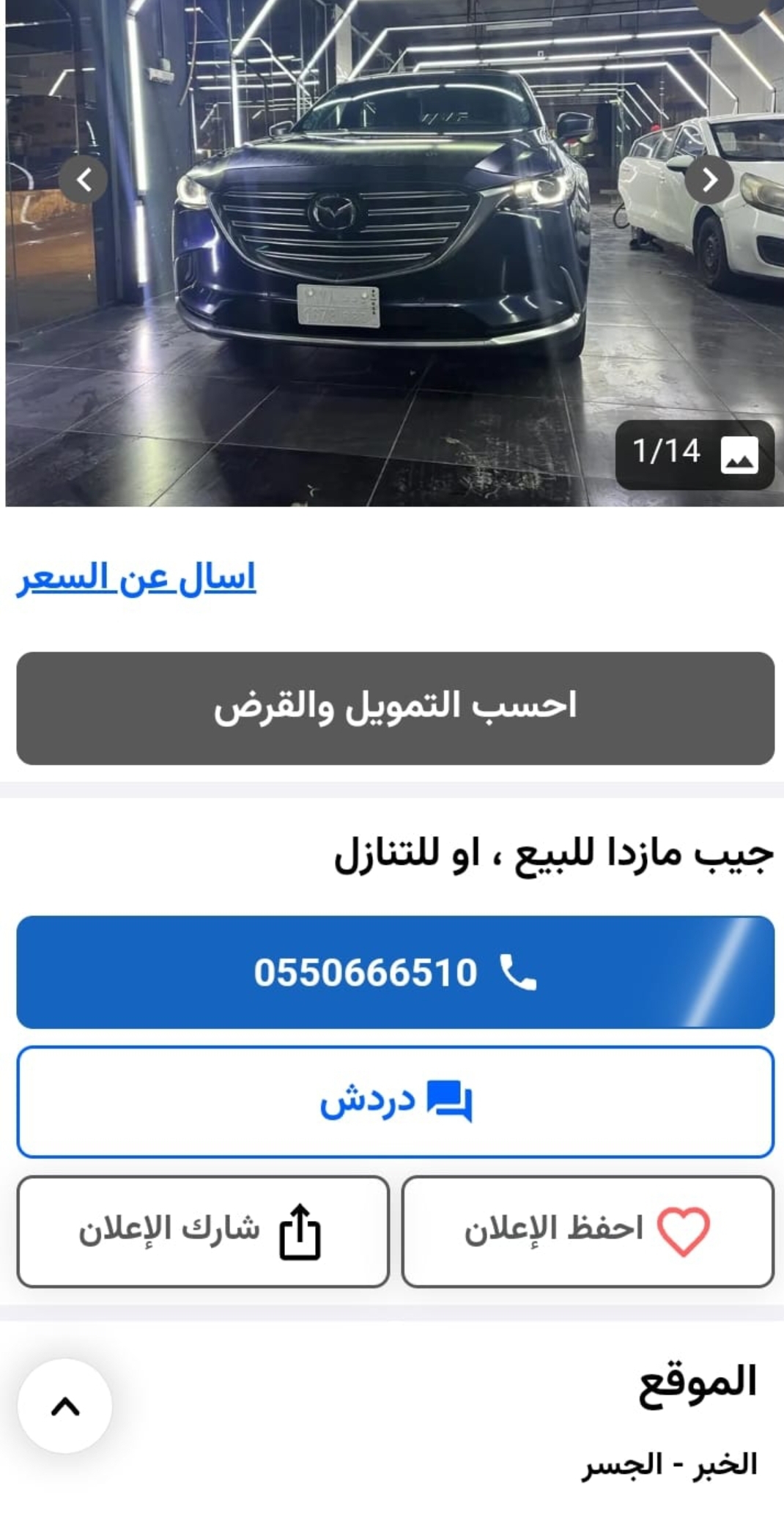
Task: Open the 1/14 photo gallery
Action: pos(695,454)
